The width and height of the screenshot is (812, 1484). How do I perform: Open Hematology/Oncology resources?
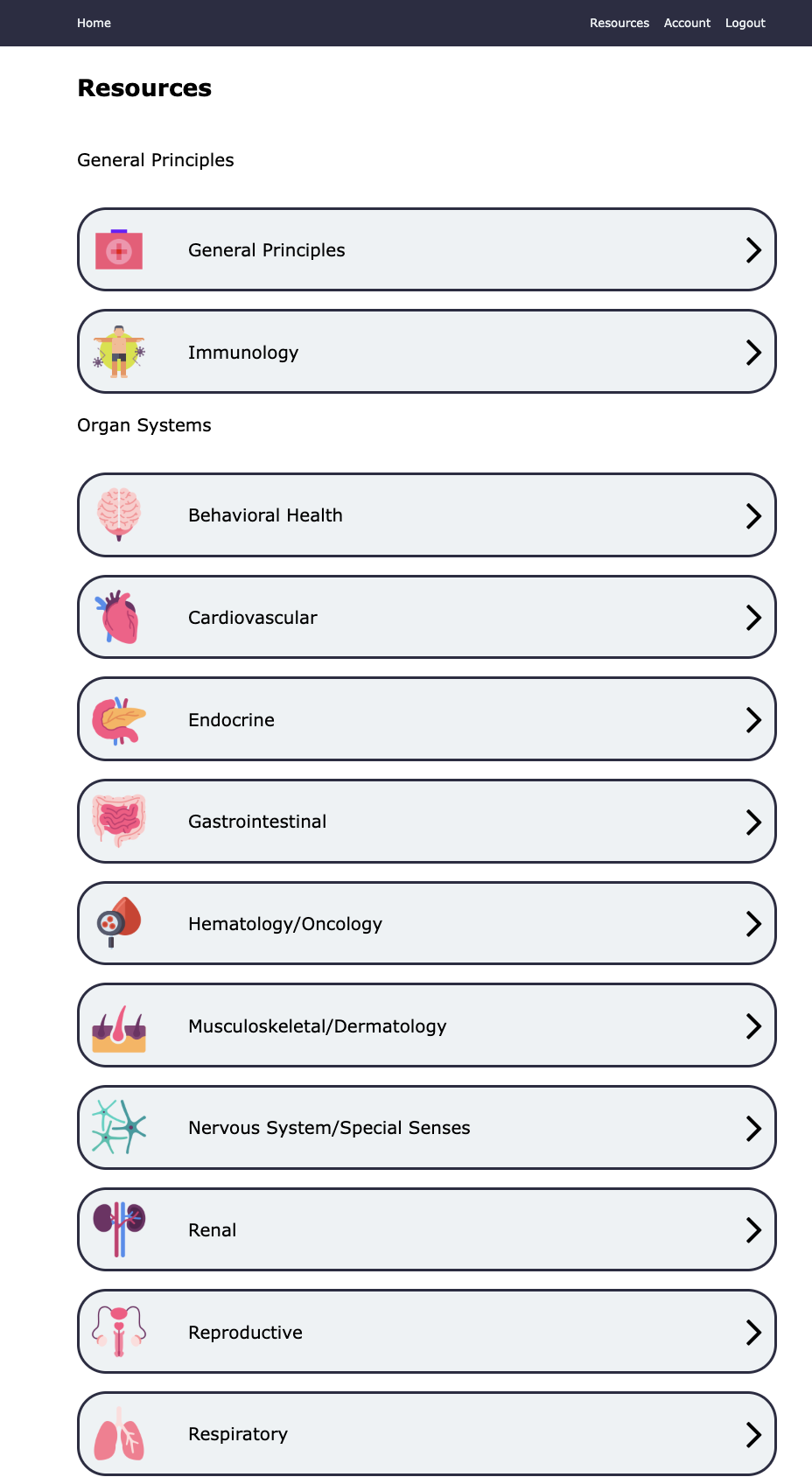pyautogui.click(x=426, y=923)
